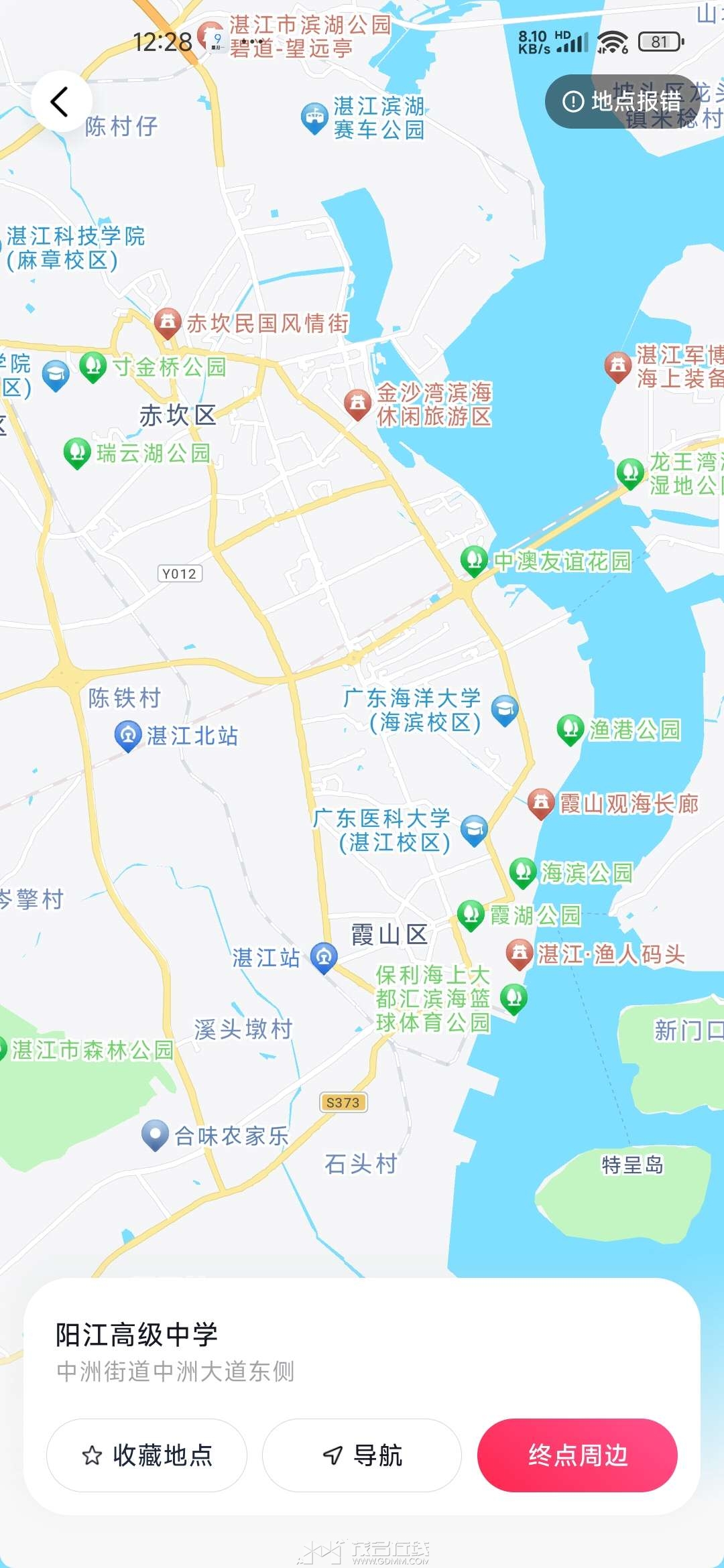Tap the 湛江滨湖赛车公园 pin
Image resolution: width=724 pixels, height=1568 pixels.
tap(314, 117)
